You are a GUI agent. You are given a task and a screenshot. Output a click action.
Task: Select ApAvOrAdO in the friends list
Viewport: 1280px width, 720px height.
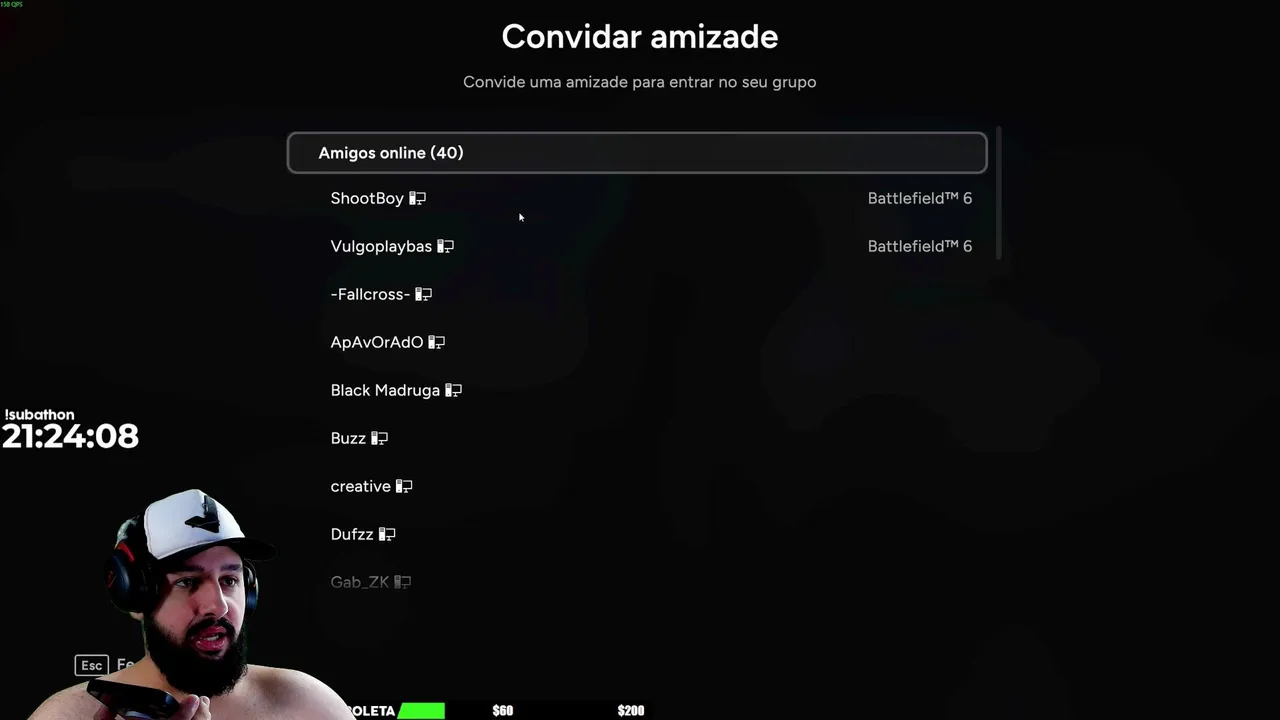pos(377,342)
